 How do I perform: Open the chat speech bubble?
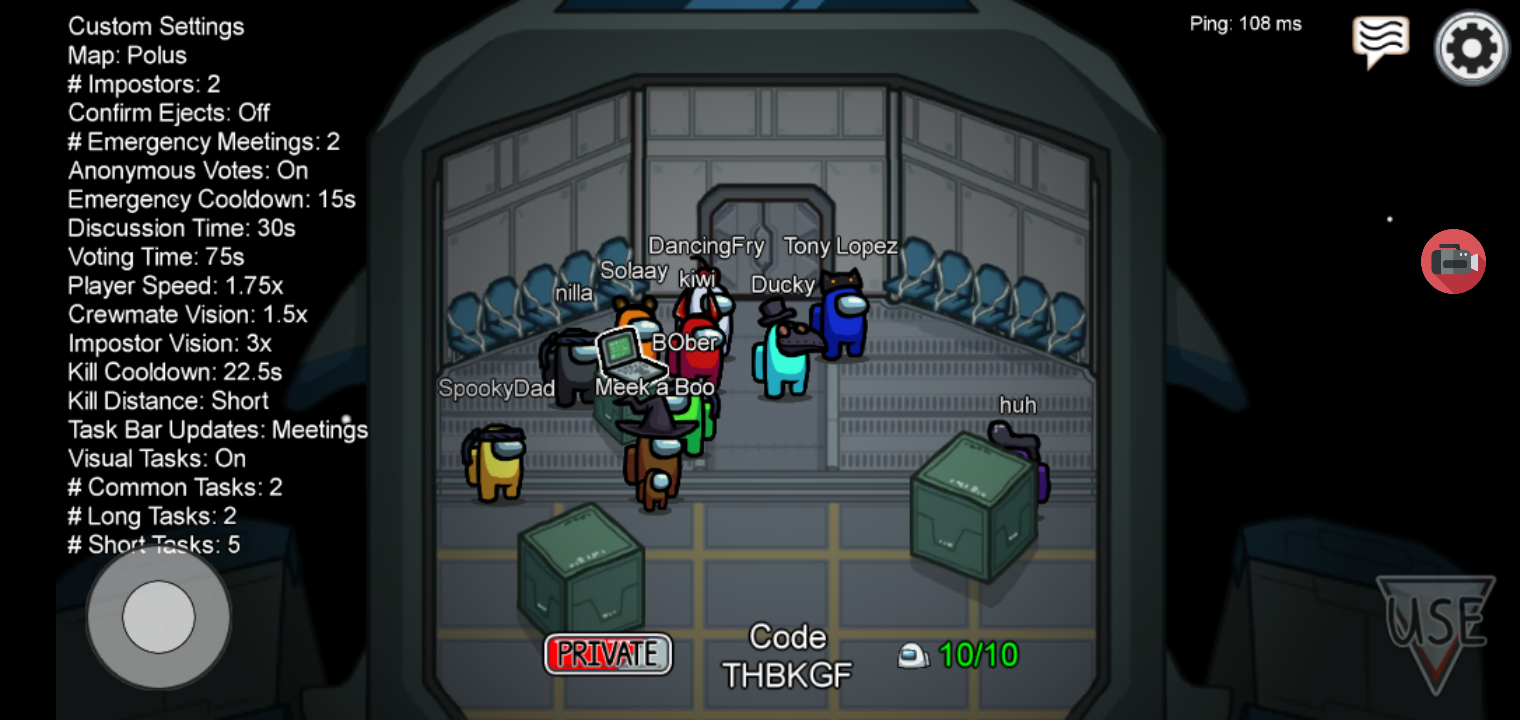[1380, 41]
